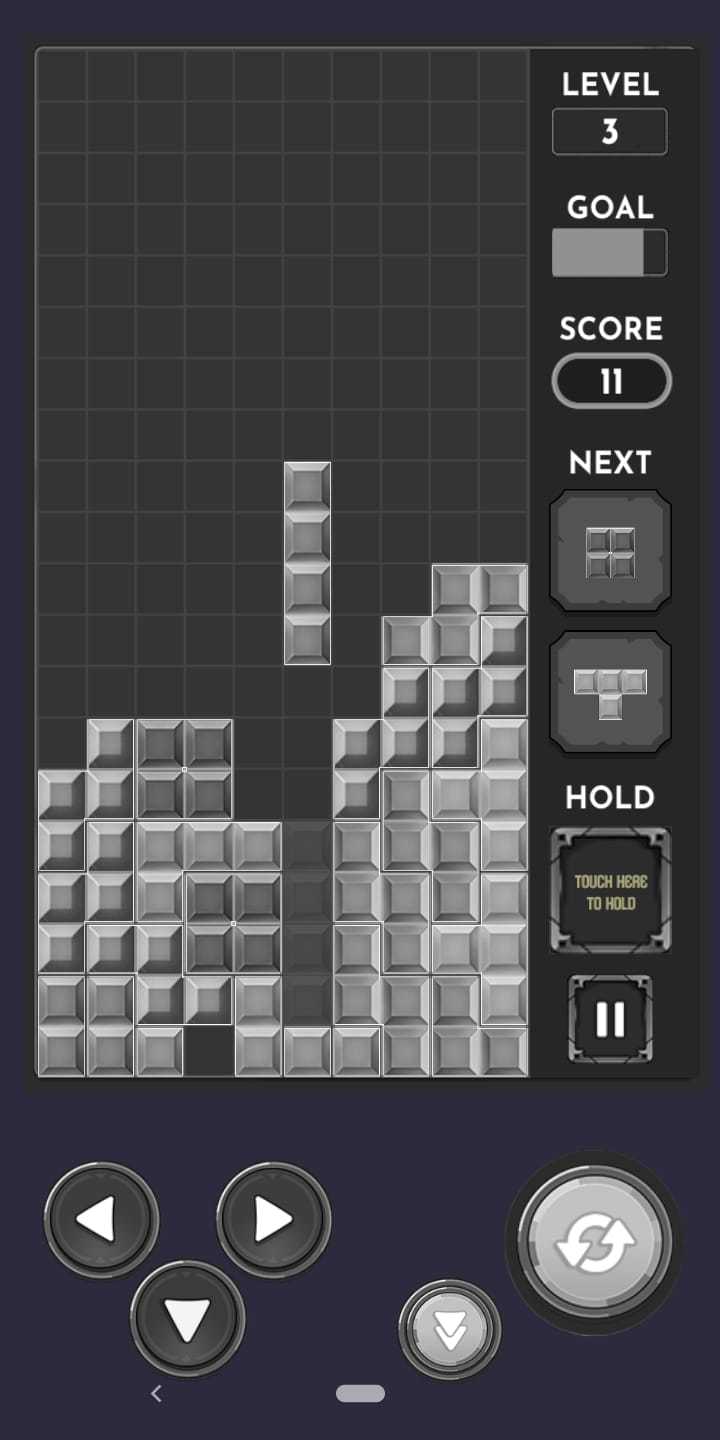Tap the NEXT section label
720x1440 pixels.
[609, 462]
